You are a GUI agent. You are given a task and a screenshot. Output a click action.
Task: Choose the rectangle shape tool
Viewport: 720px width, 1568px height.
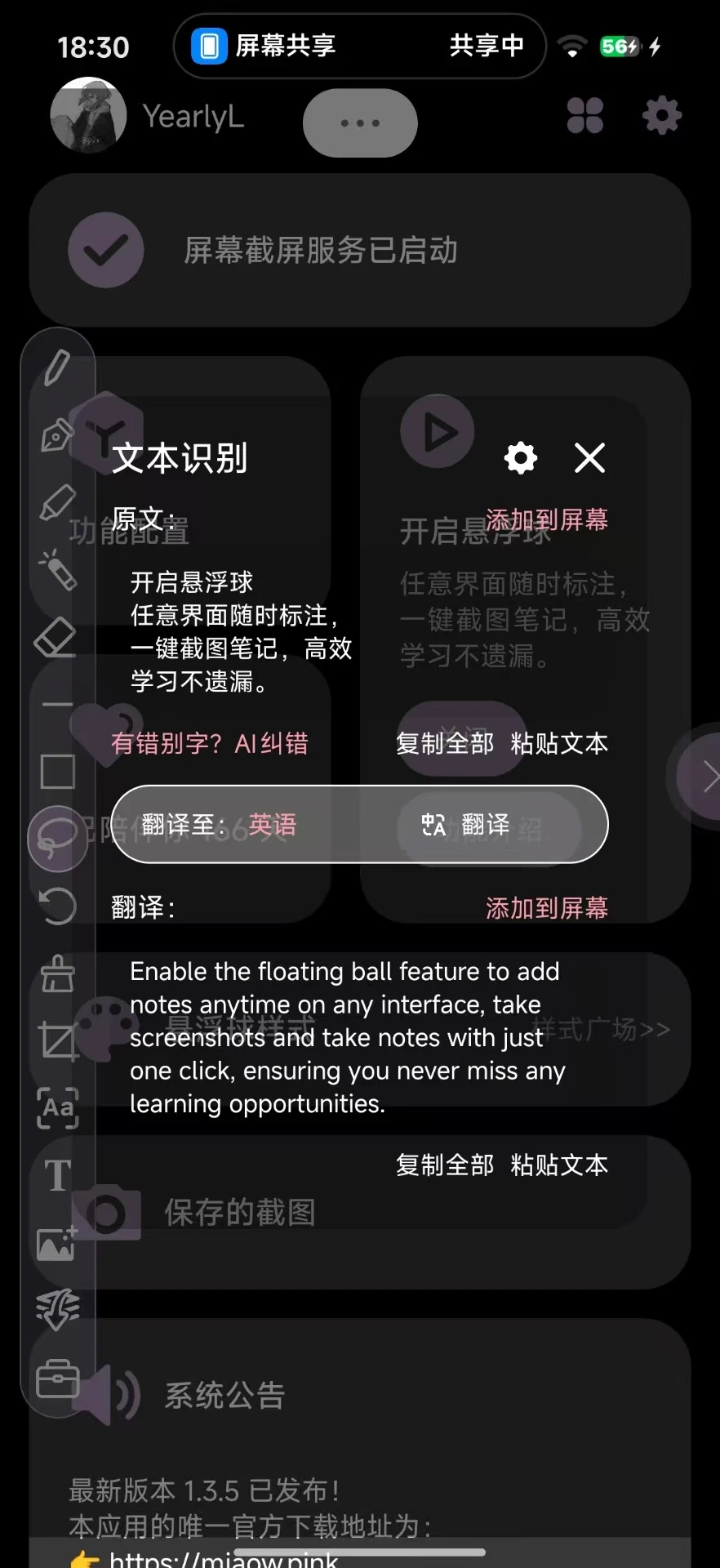pos(58,771)
